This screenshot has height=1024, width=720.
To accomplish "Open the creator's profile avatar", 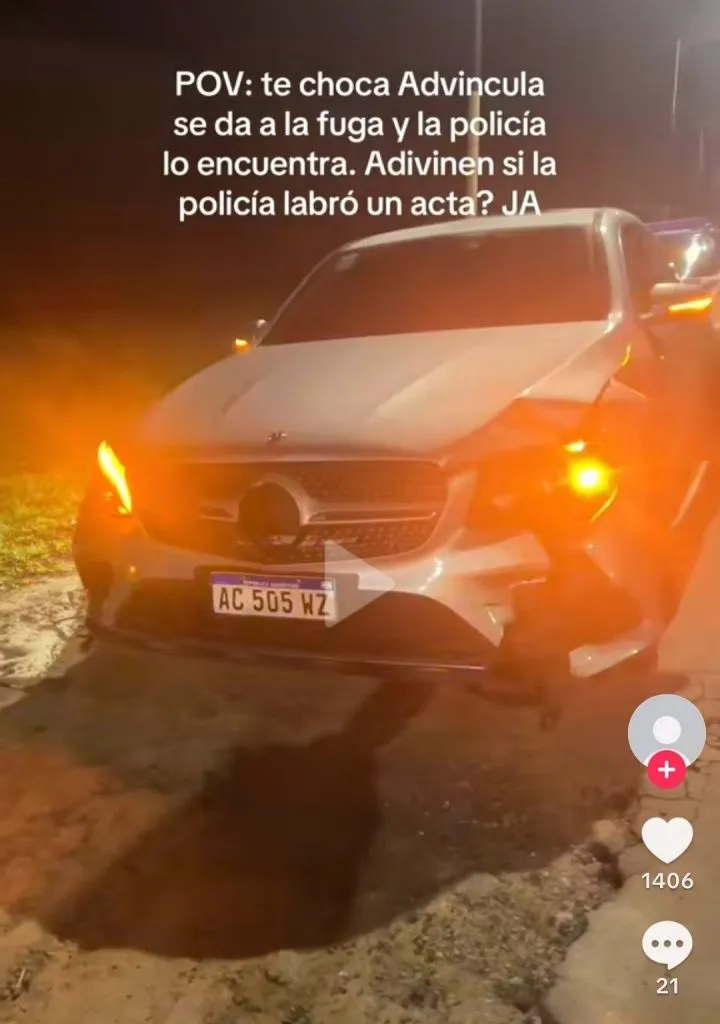I will (666, 729).
